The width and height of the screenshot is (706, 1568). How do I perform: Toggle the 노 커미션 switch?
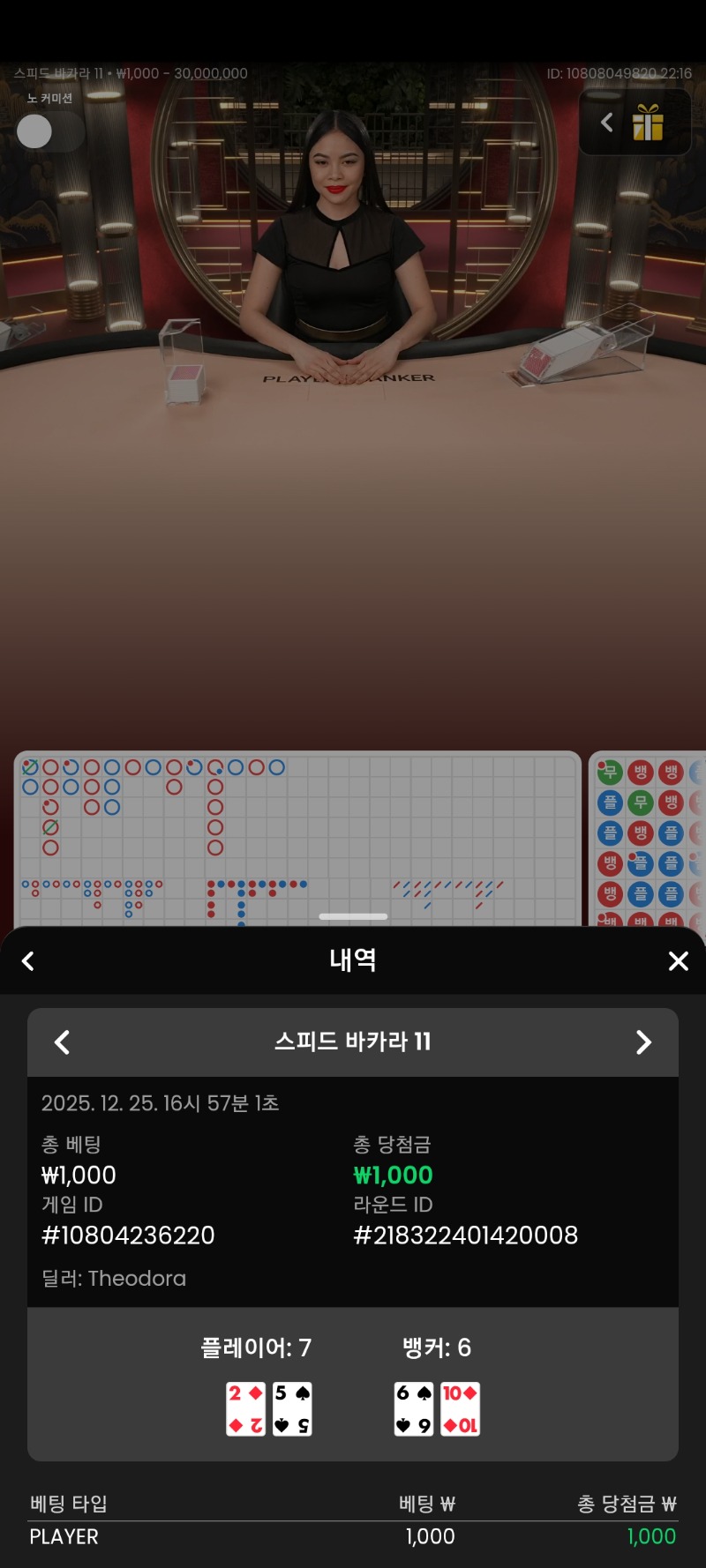pyautogui.click(x=49, y=131)
